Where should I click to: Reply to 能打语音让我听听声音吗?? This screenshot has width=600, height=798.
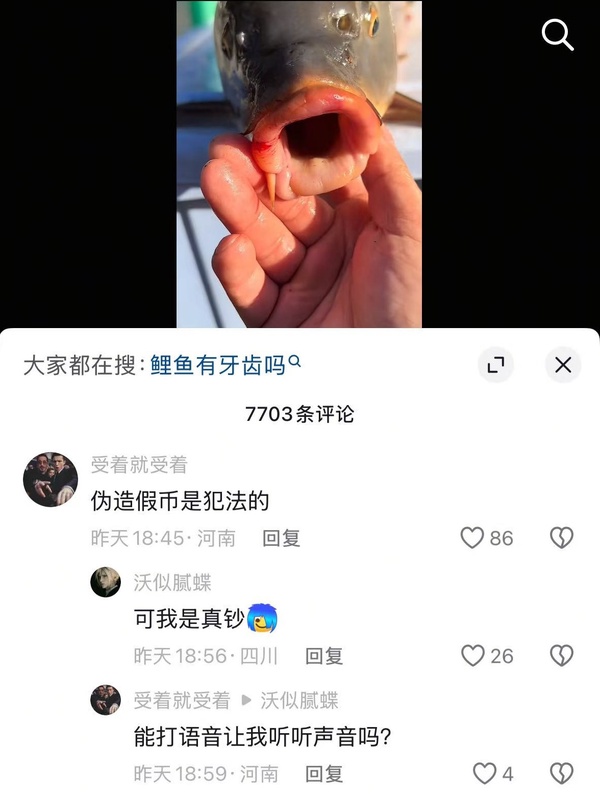pos(324,773)
